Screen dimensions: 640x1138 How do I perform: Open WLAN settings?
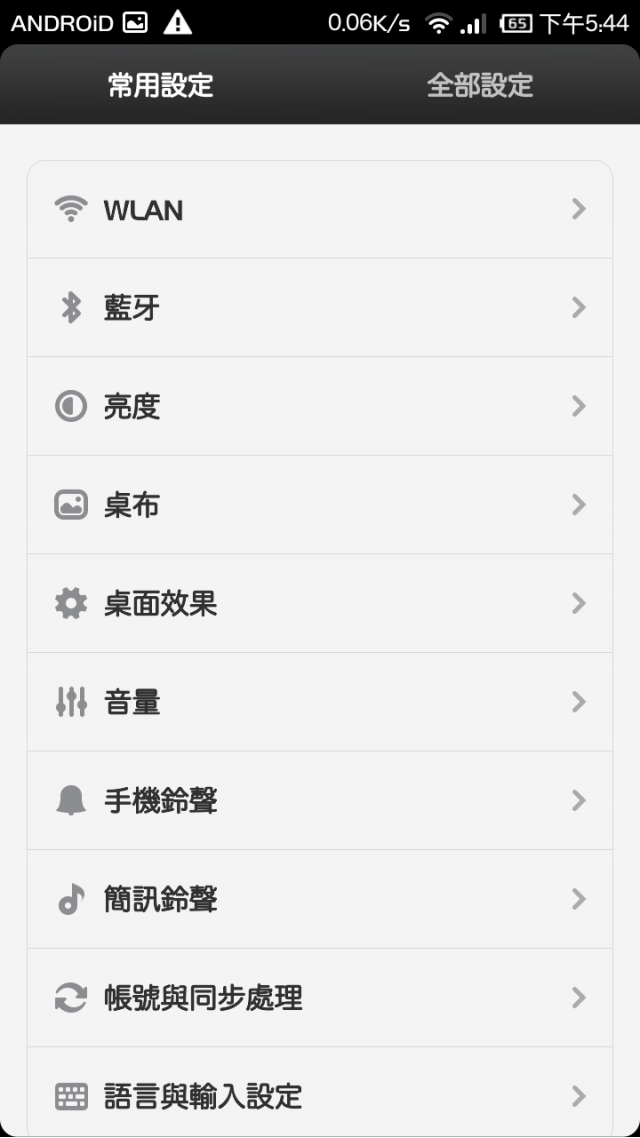[x=320, y=210]
